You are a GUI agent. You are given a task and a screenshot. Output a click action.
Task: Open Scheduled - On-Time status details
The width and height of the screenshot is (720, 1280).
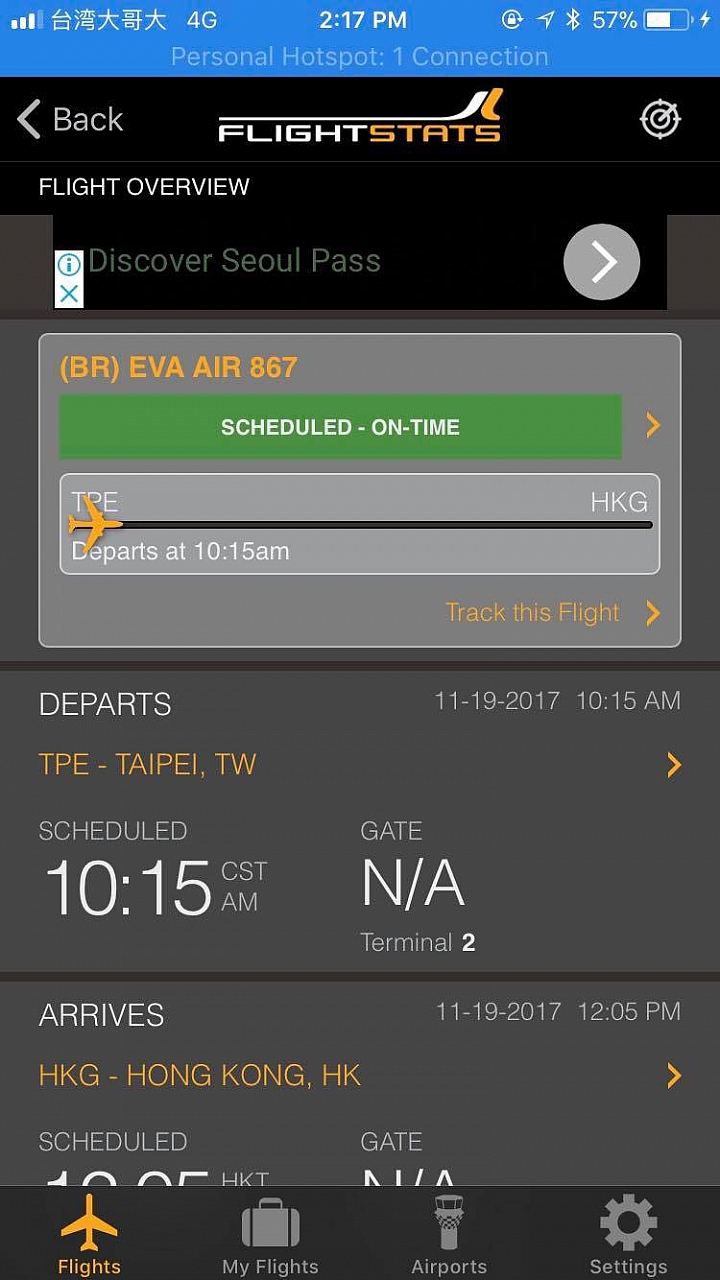[x=341, y=427]
